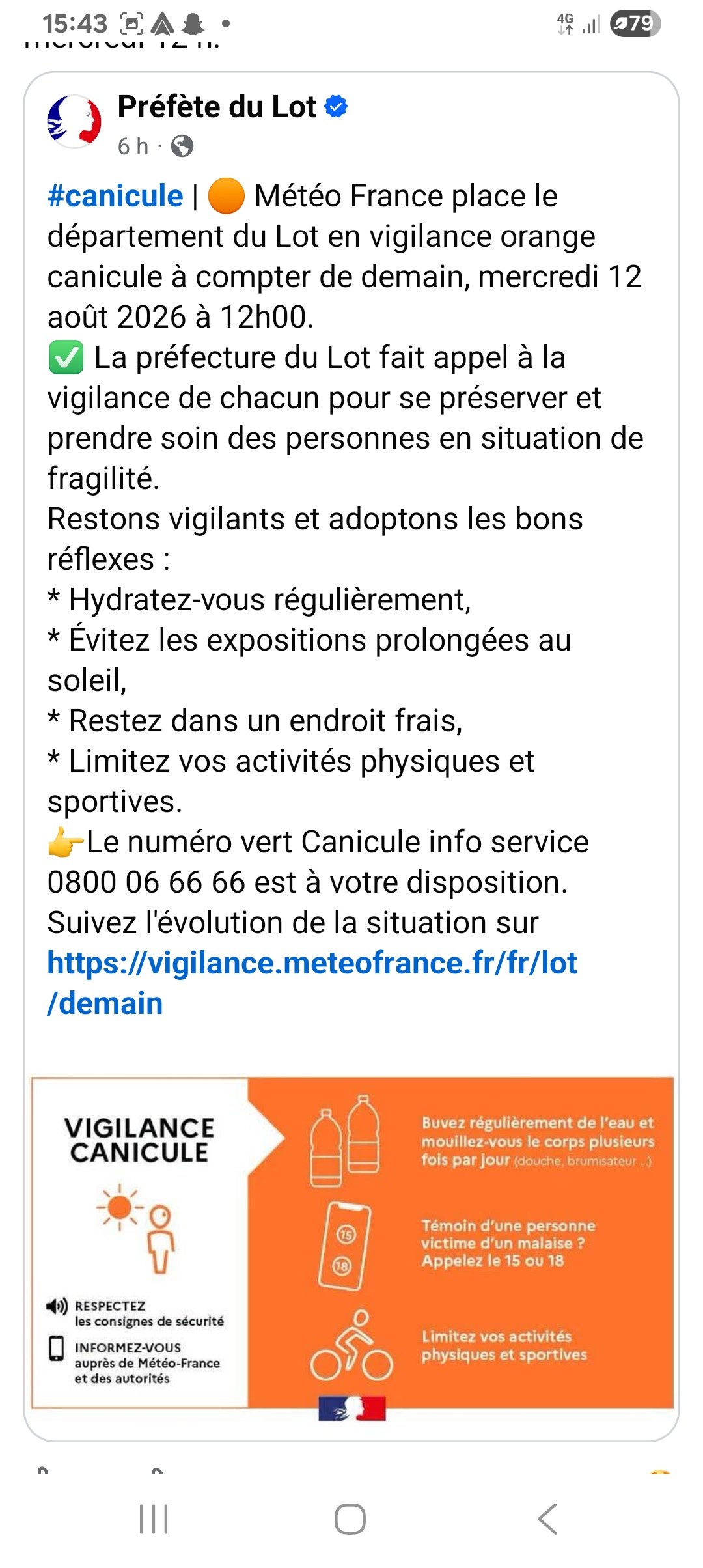Open the #canicule hashtag

tap(115, 196)
